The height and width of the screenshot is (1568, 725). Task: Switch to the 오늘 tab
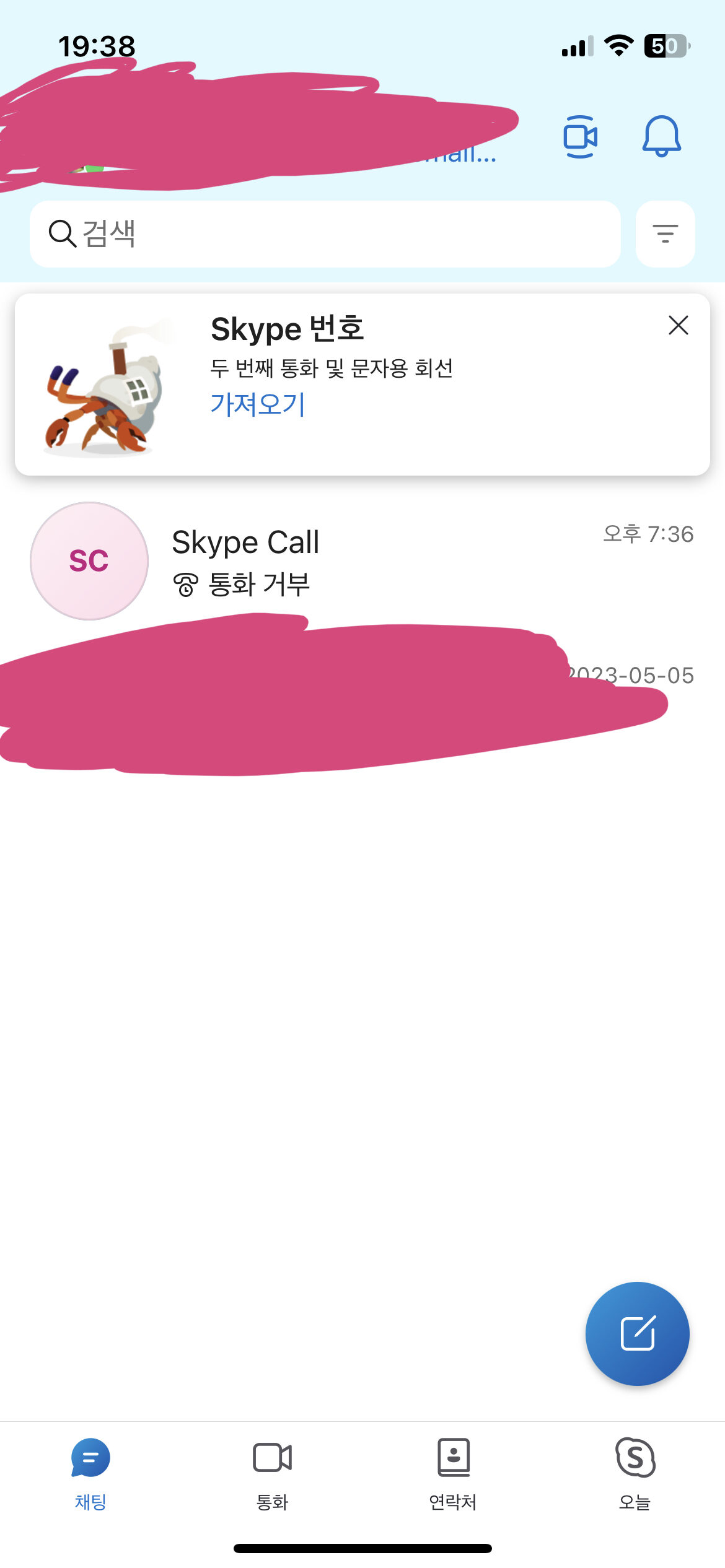point(635,1473)
